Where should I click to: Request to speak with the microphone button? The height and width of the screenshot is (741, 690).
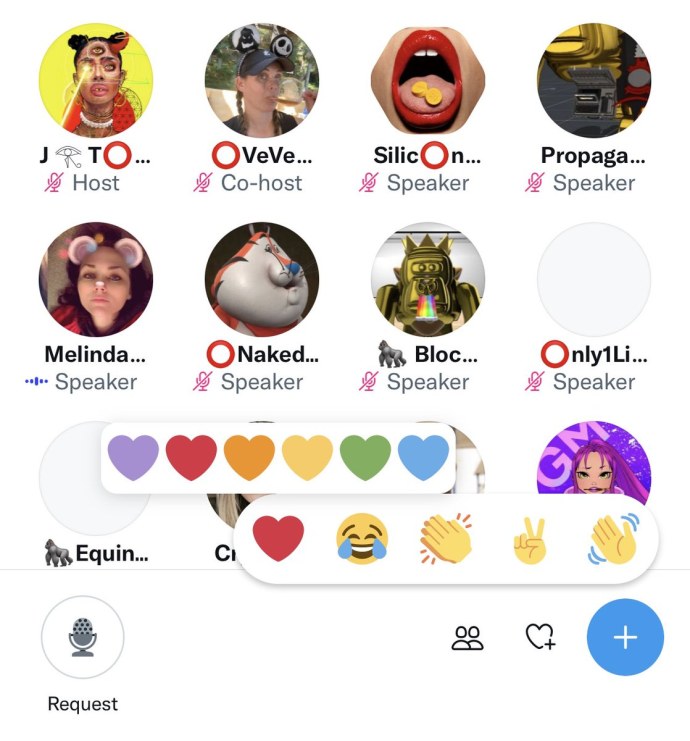[83, 637]
